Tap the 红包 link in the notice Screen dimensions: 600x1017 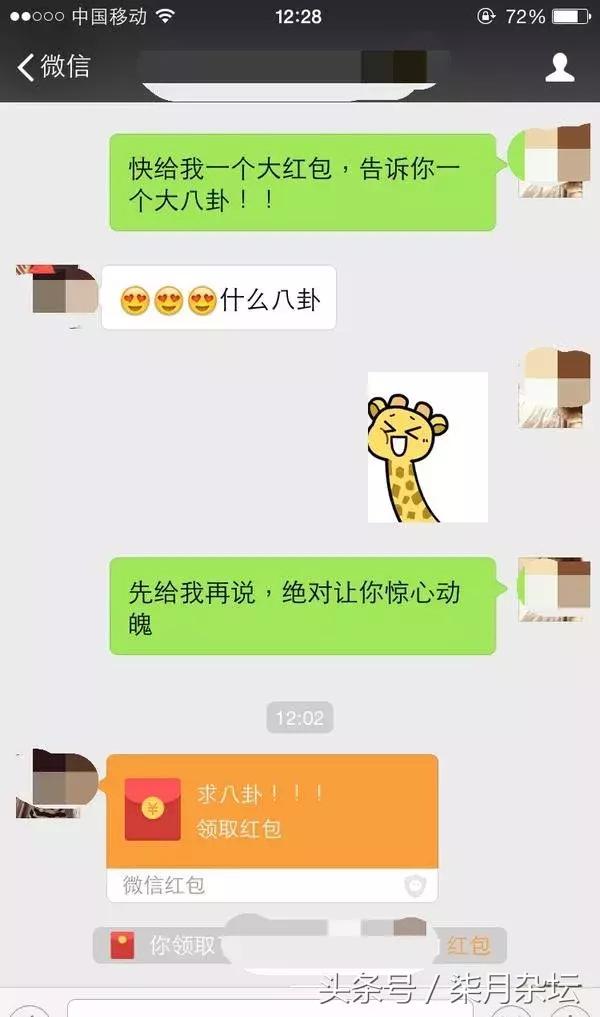468,946
